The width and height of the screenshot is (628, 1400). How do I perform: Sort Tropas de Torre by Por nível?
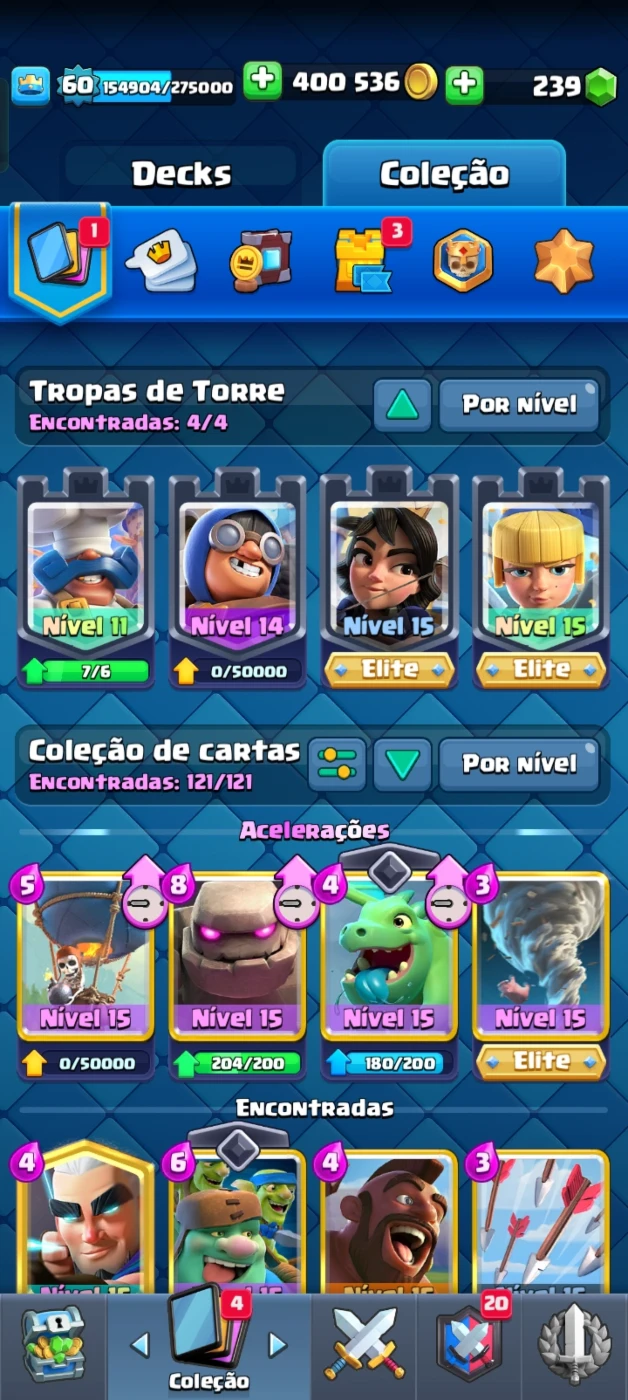(x=519, y=404)
